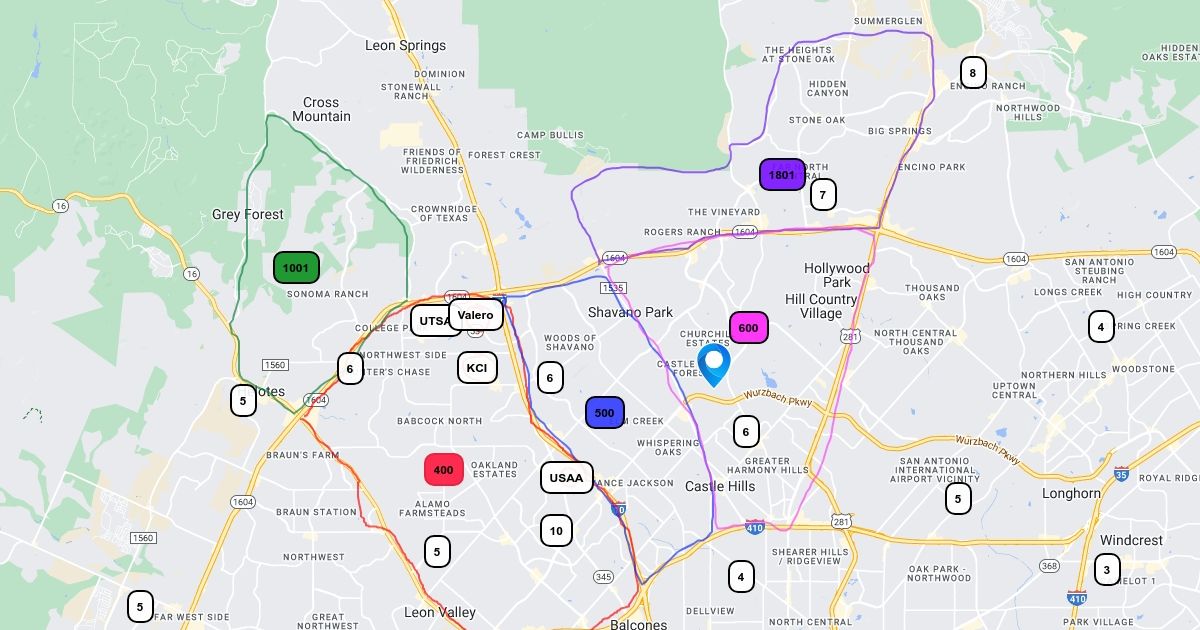Expand the cluster marker labeled 8

973,72
